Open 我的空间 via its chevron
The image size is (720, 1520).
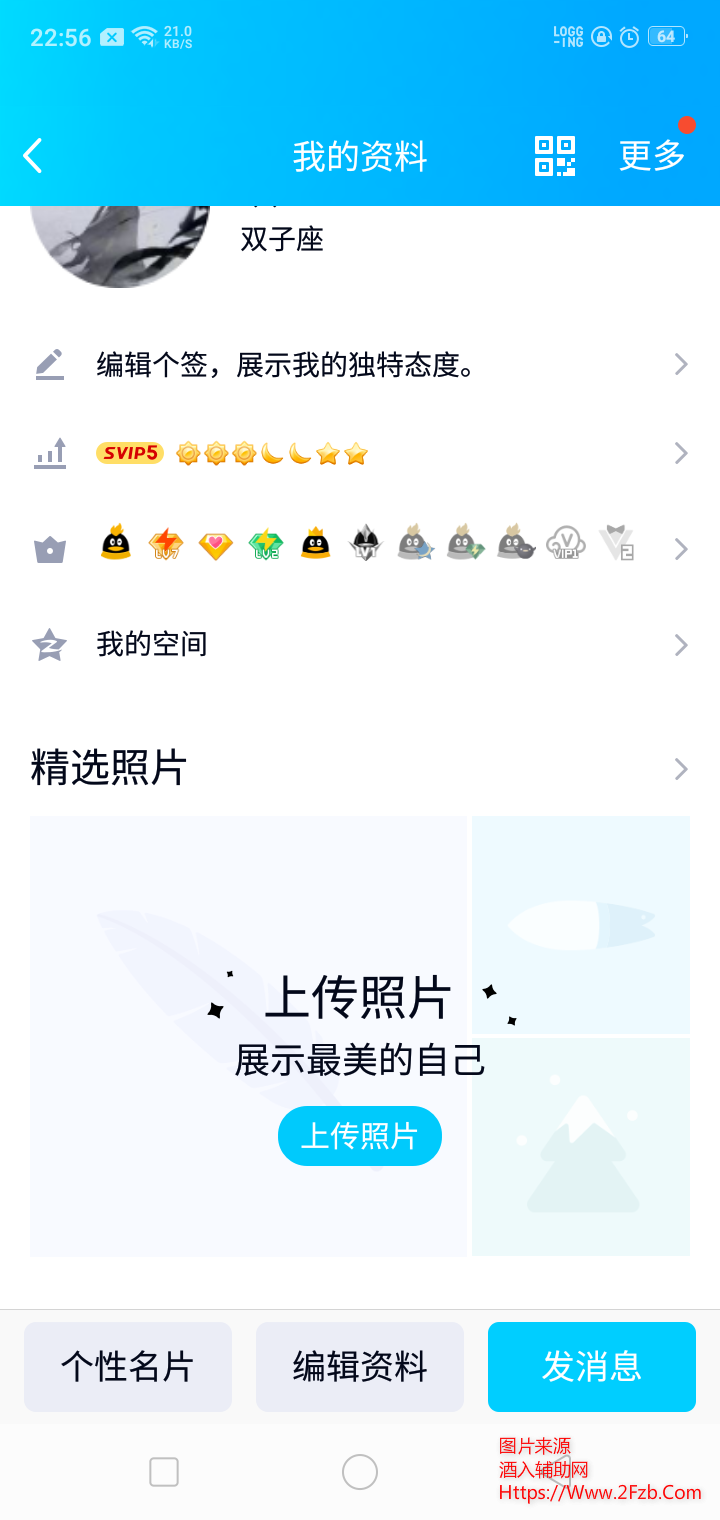click(x=681, y=644)
